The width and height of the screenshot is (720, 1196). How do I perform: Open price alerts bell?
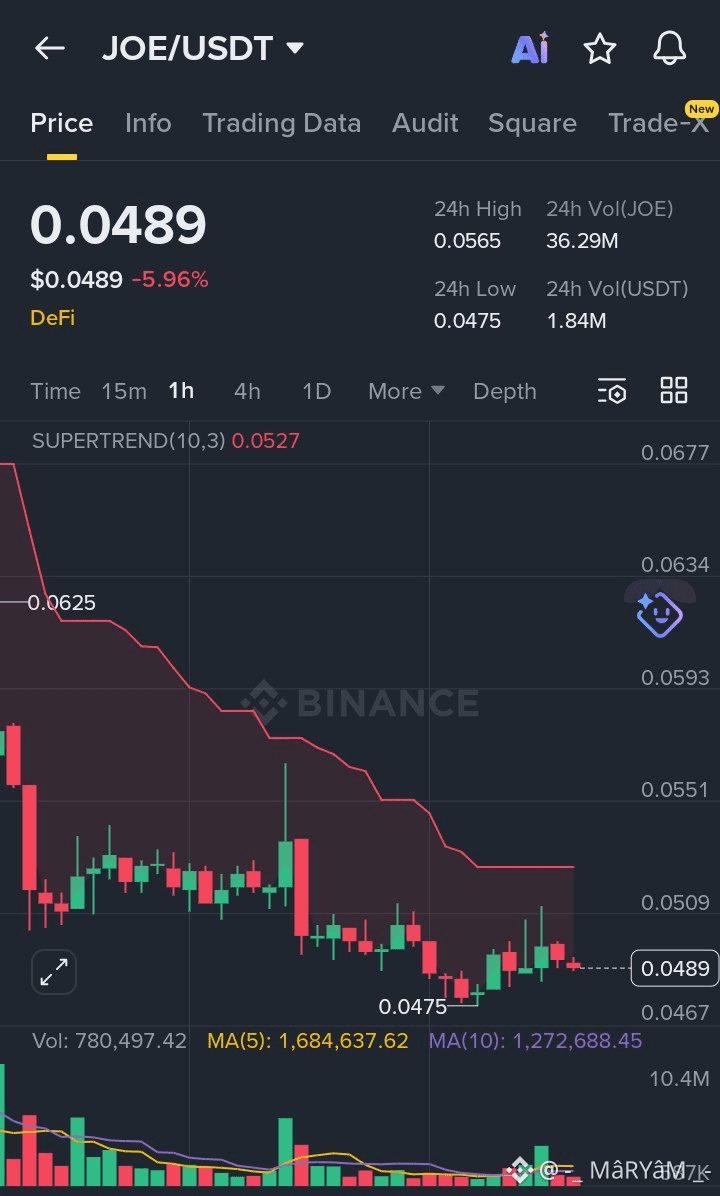click(x=670, y=48)
